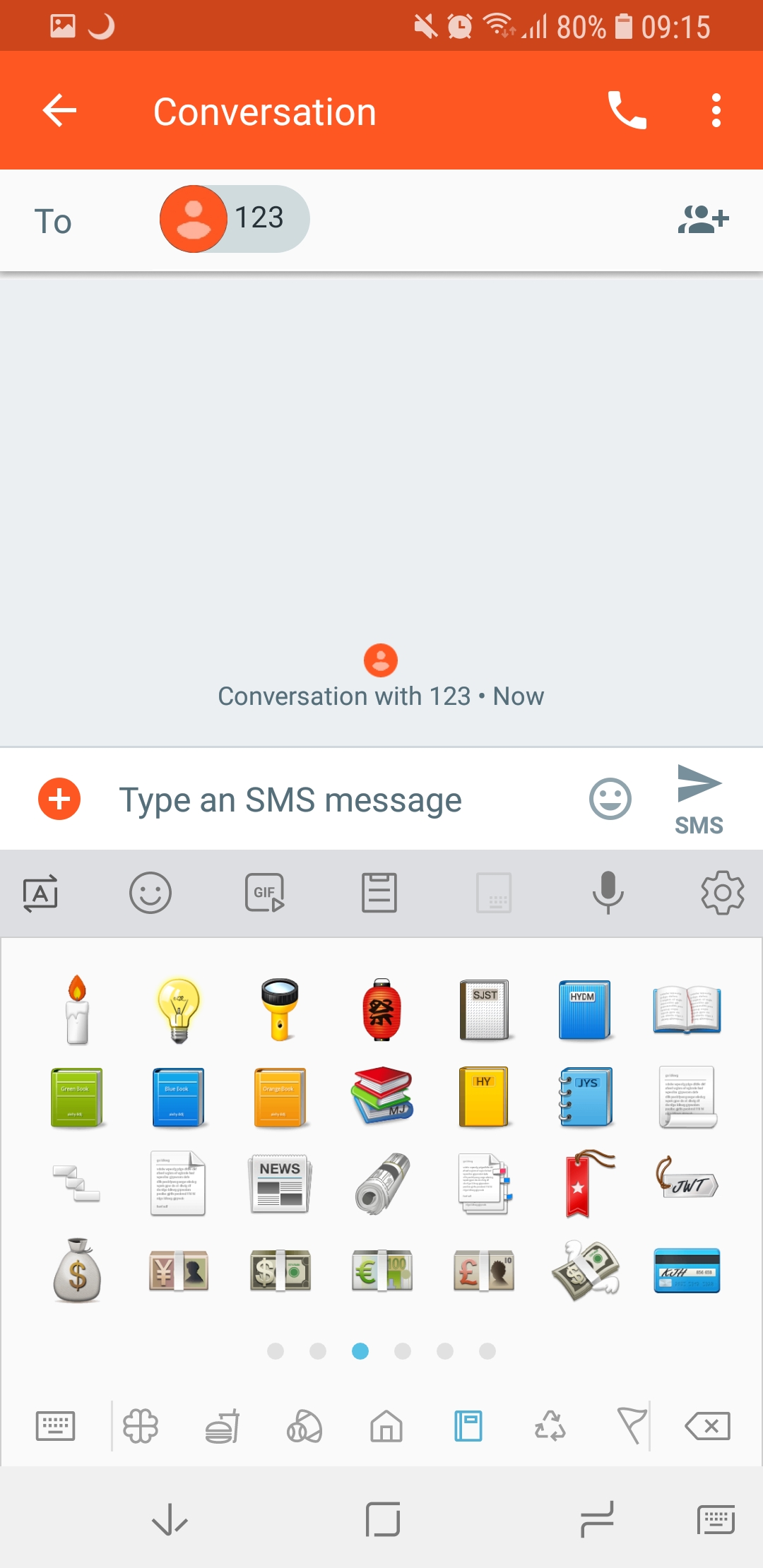Screen dimensions: 763x1568
Task: Insert the money bag emoji
Action: pyautogui.click(x=78, y=1270)
